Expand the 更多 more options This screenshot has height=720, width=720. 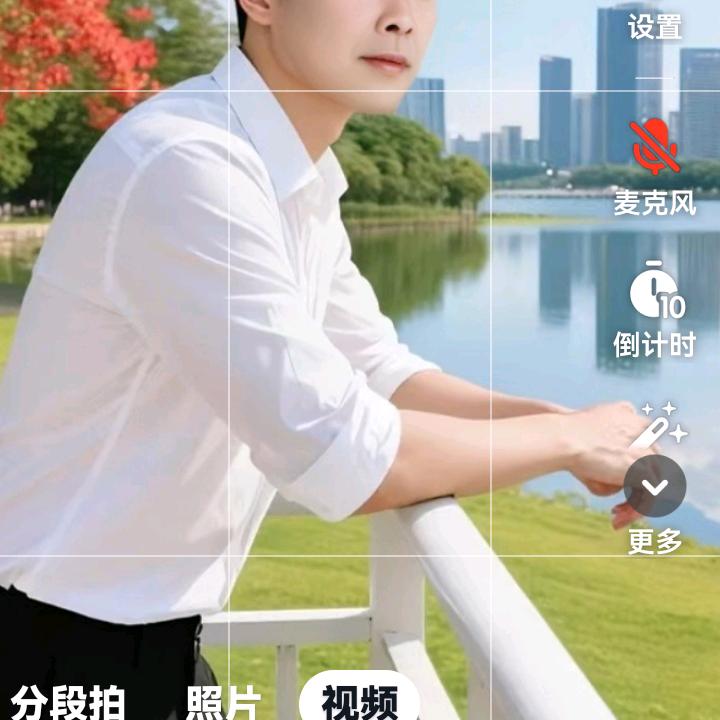point(655,488)
